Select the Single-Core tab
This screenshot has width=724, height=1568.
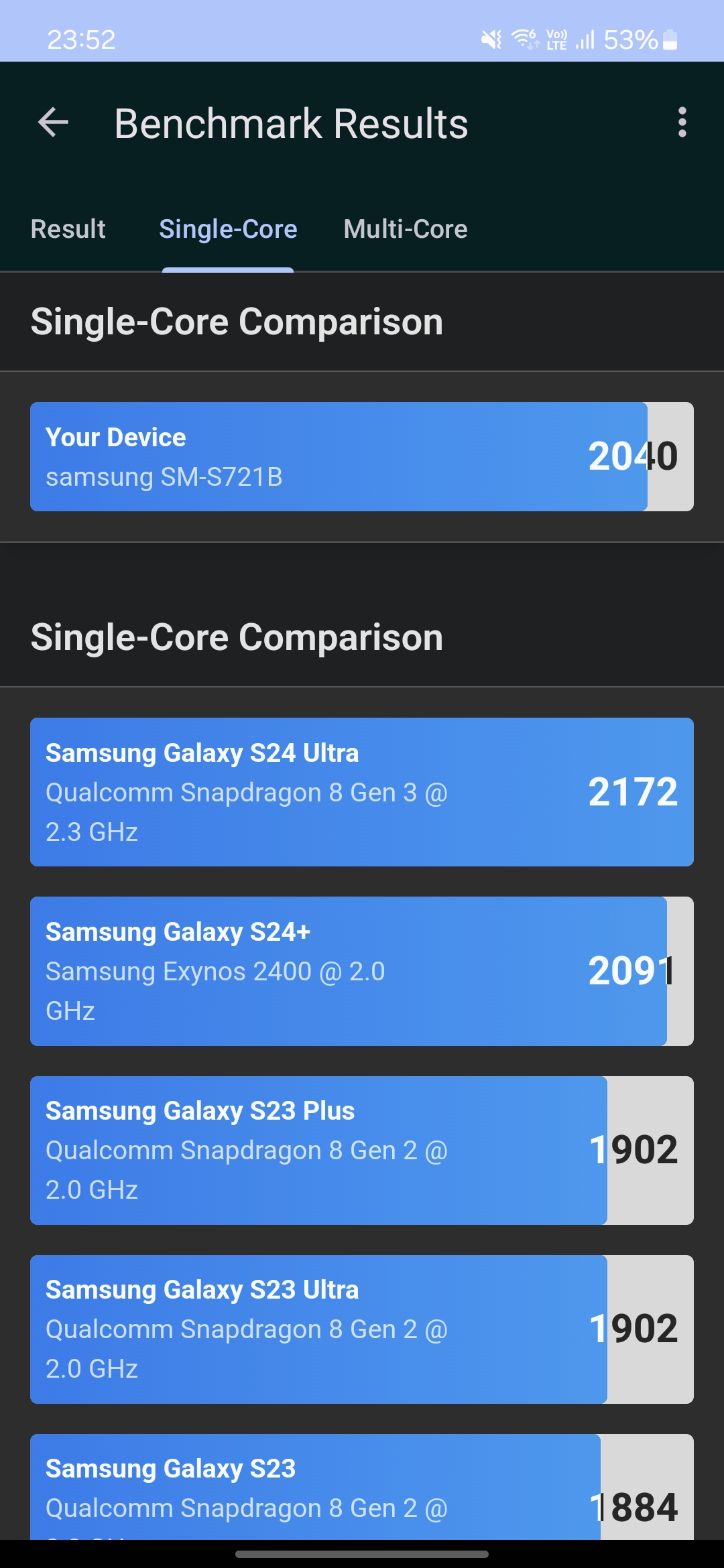228,229
